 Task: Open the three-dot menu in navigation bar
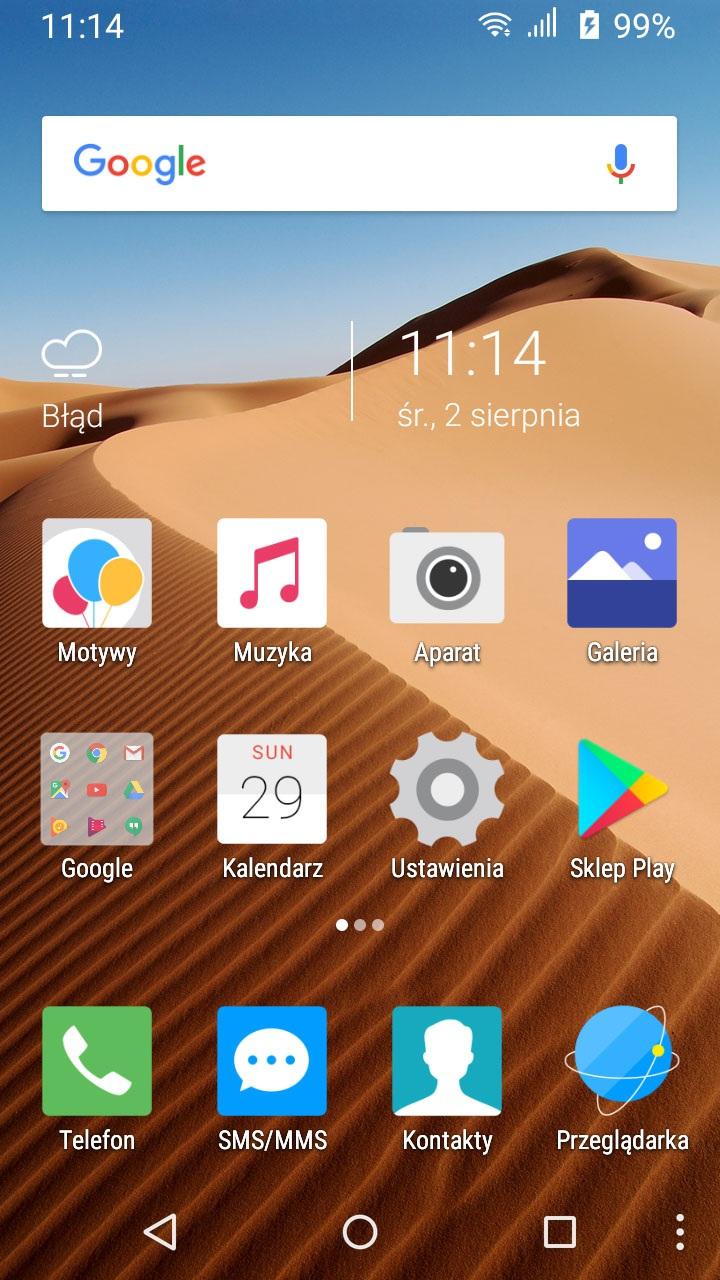pos(680,1232)
